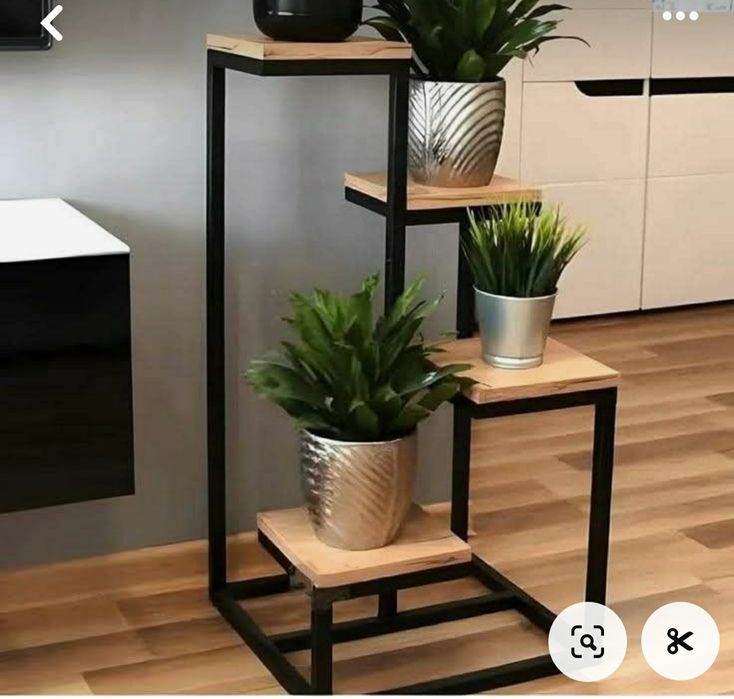Start a visual search of this image
This screenshot has height=699, width=734.
[588, 641]
